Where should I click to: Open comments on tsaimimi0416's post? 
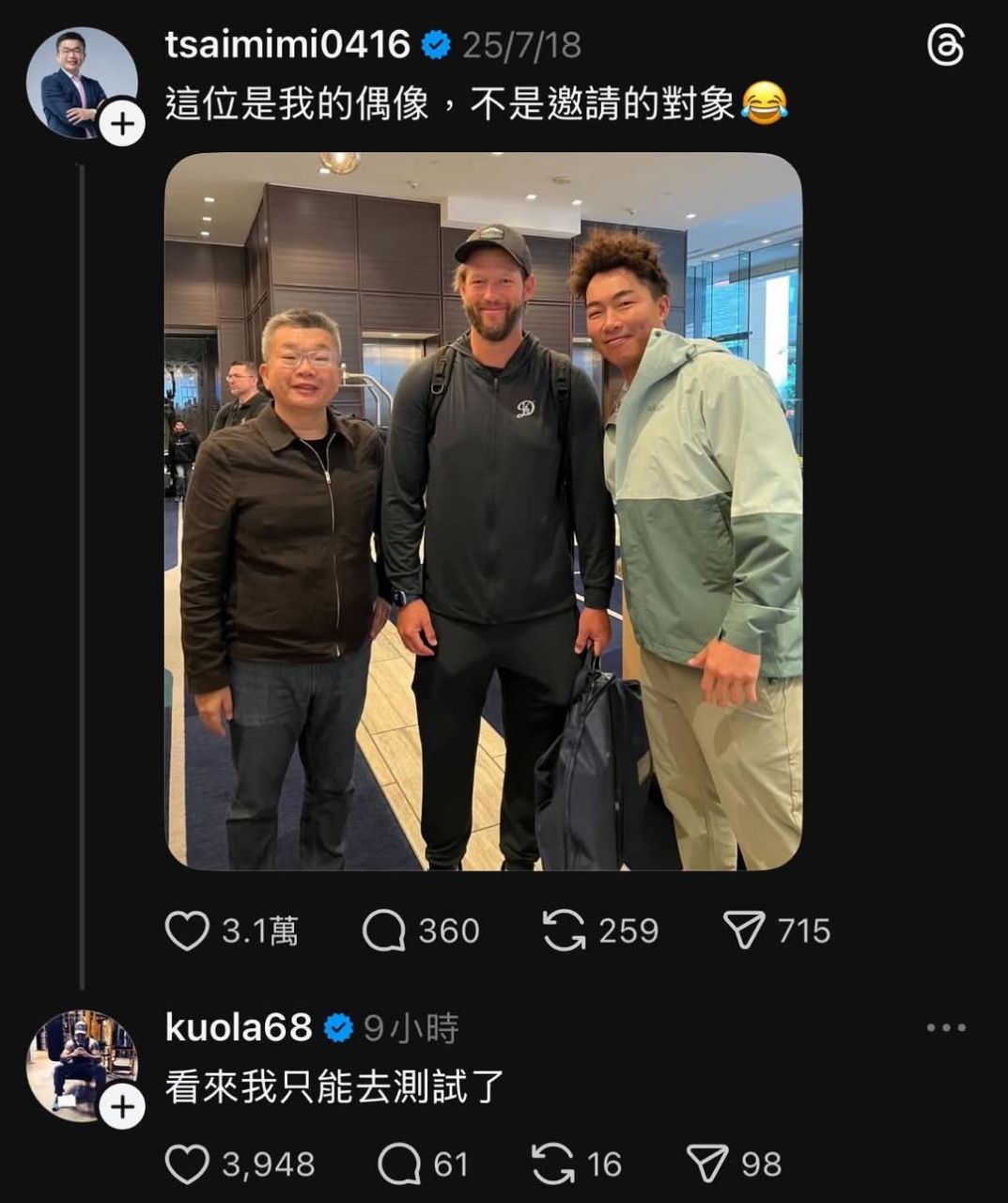[384, 931]
